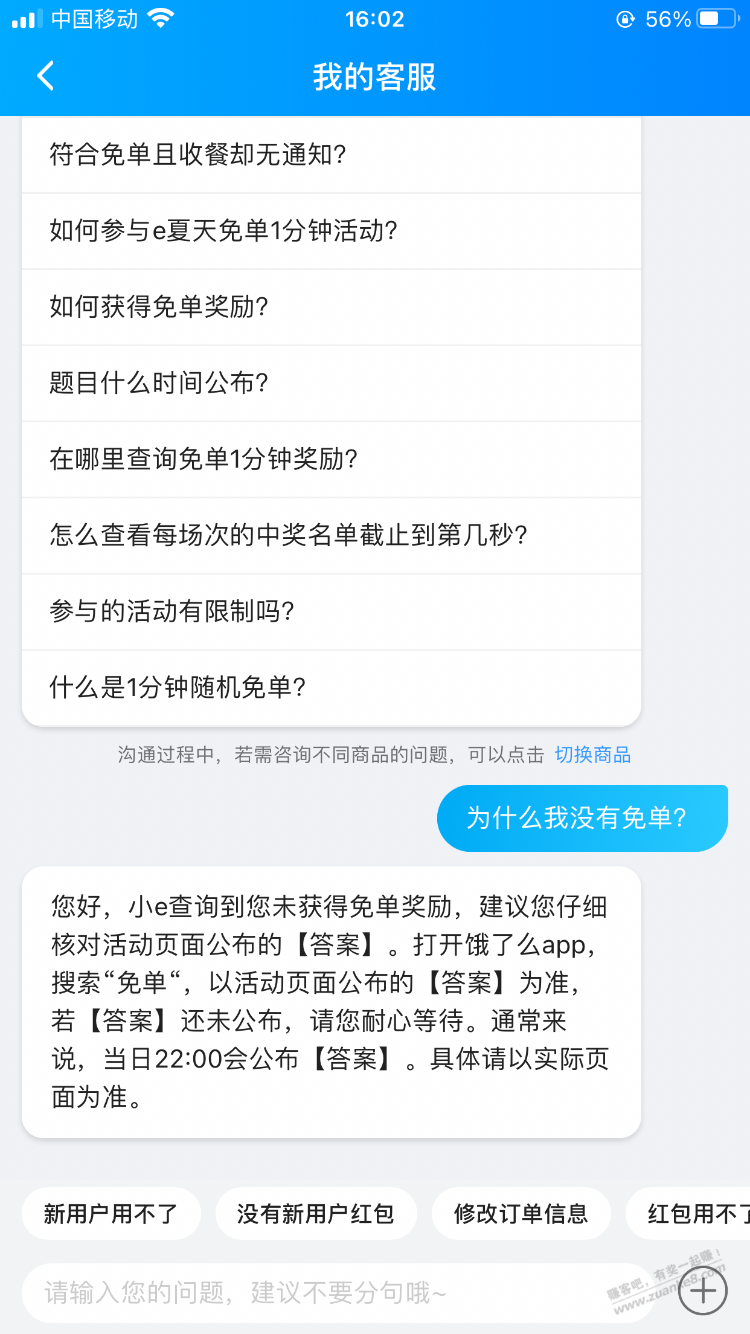Open "题目什么时间公布?"
Screen dimensions: 750x1334
pyautogui.click(x=331, y=383)
